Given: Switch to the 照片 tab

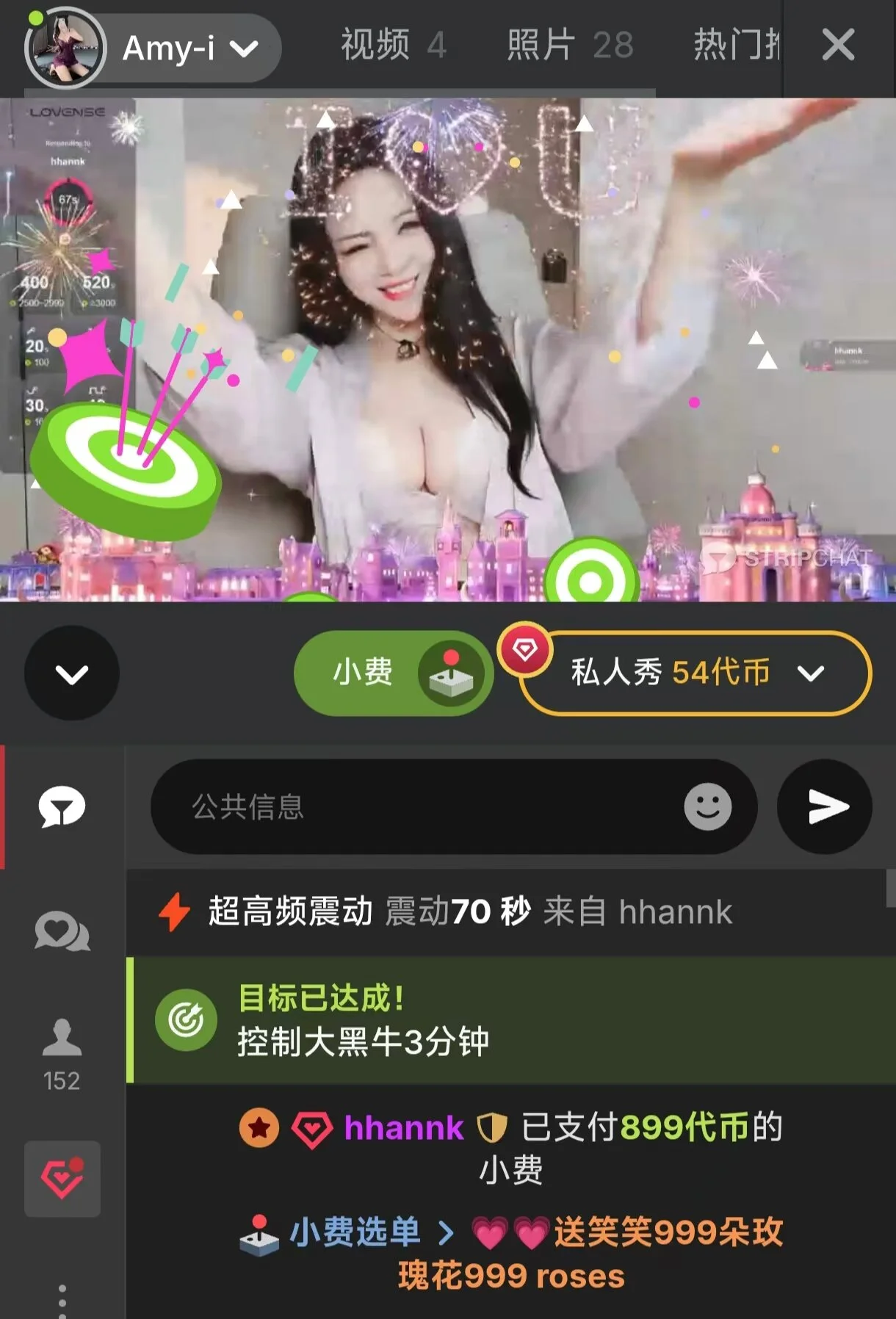Looking at the screenshot, I should point(569,46).
